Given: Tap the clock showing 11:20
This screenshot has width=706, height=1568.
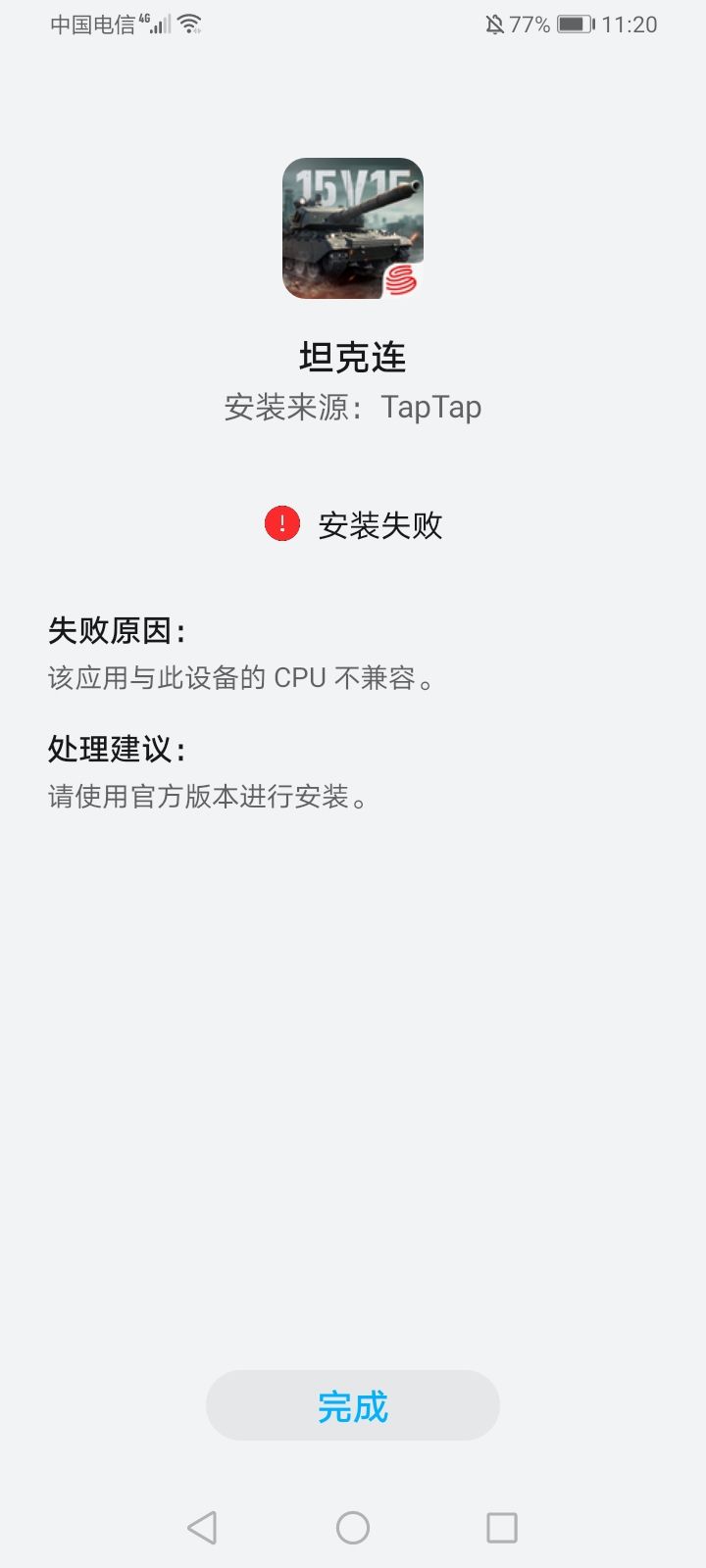Looking at the screenshot, I should (x=631, y=24).
